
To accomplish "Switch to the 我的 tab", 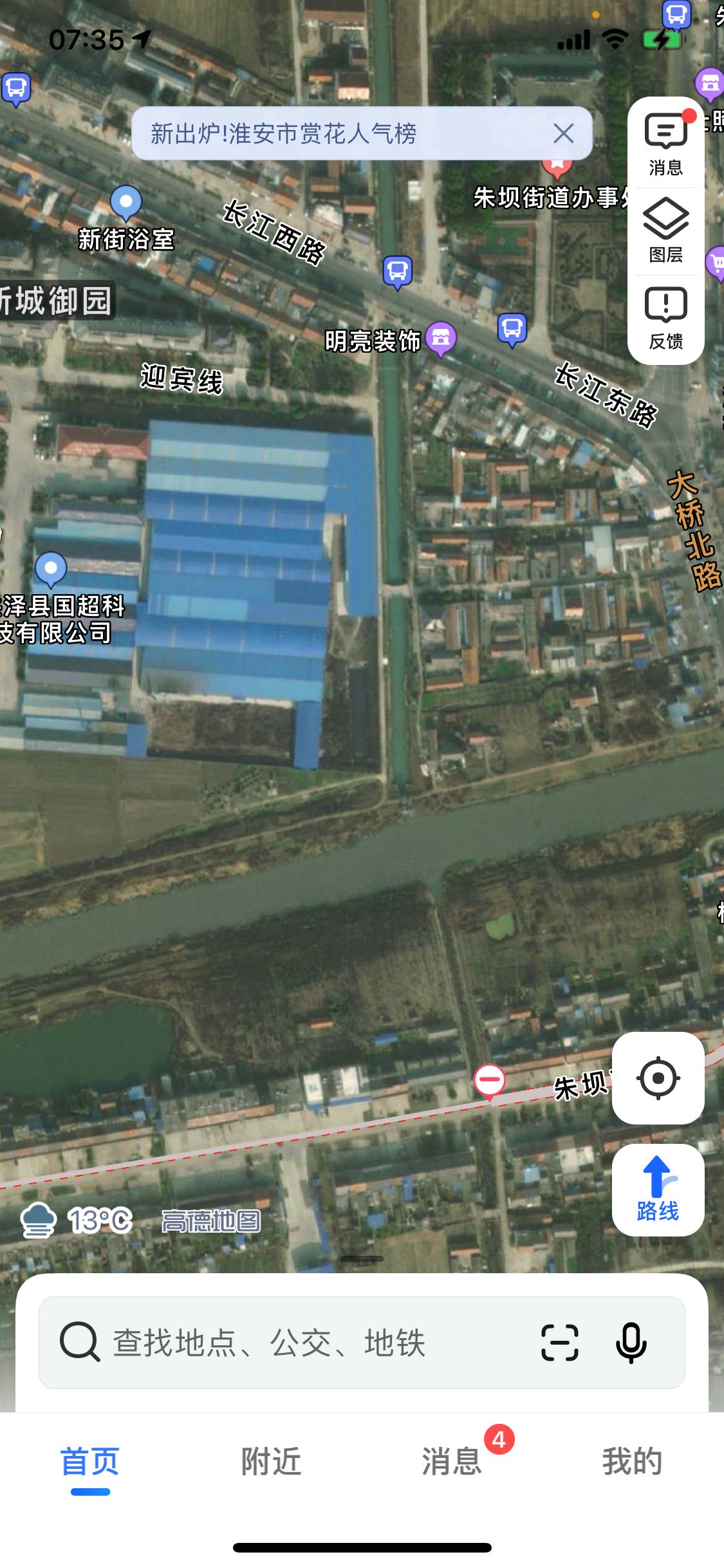I will (x=633, y=1461).
